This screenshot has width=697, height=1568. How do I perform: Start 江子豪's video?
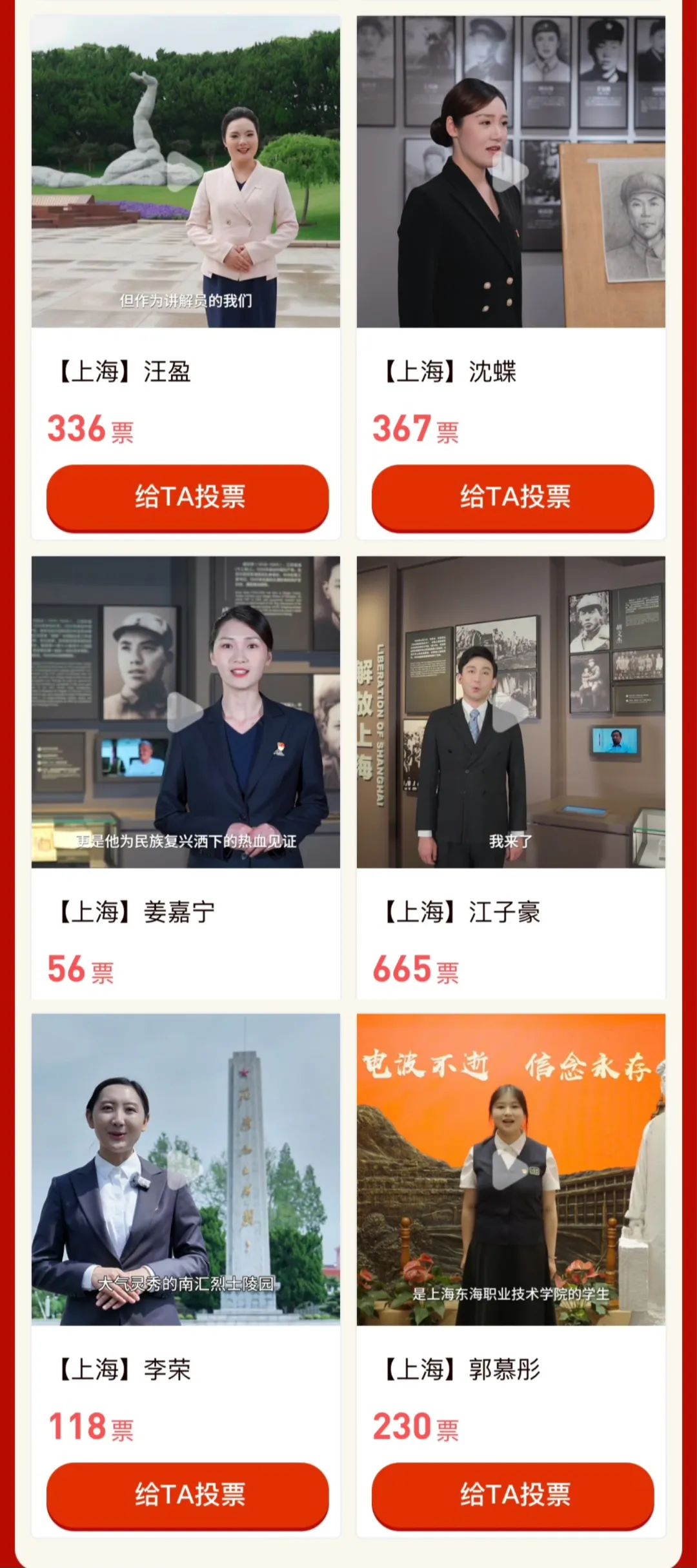point(510,712)
